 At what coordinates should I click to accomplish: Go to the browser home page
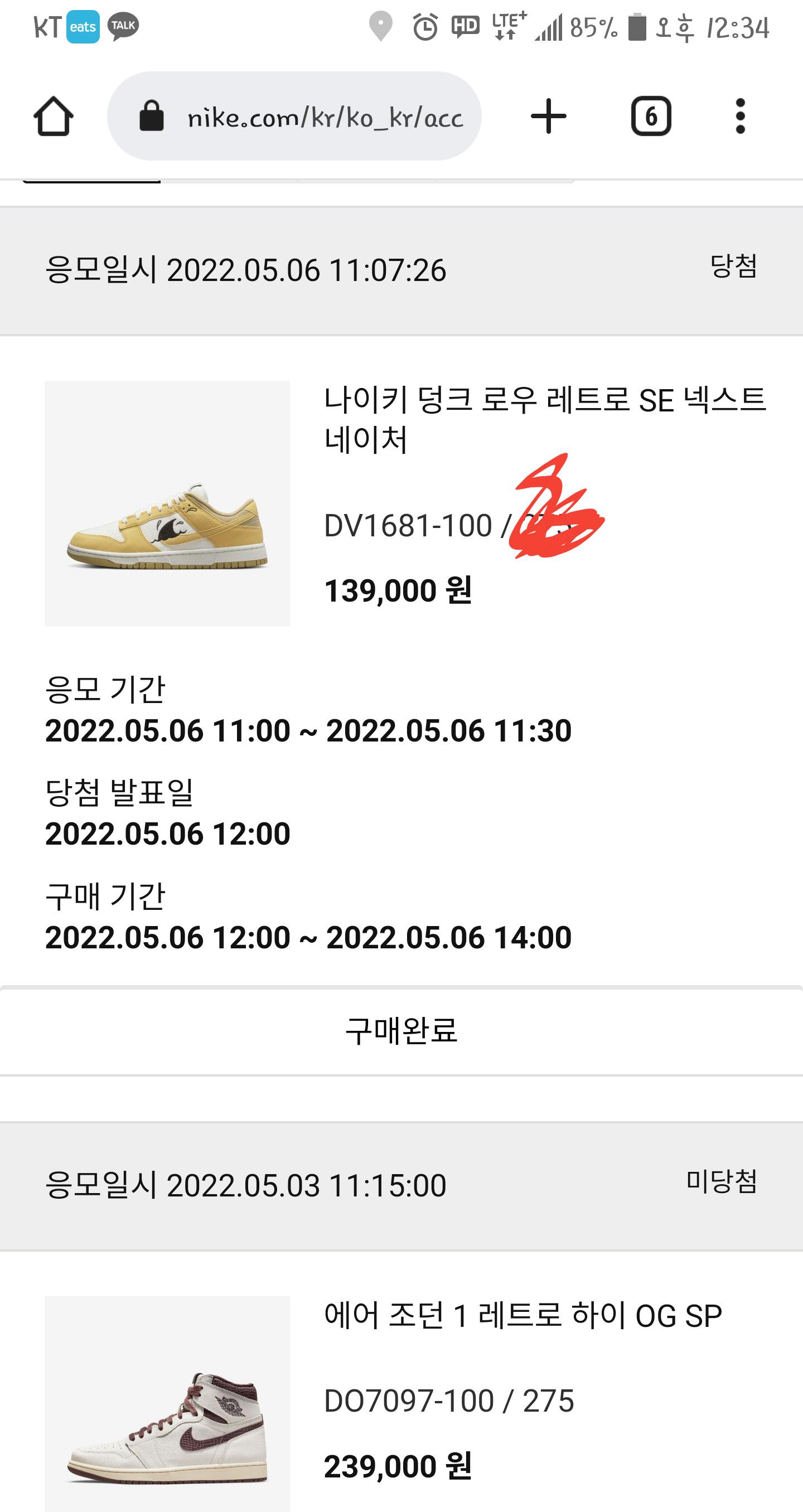[54, 116]
